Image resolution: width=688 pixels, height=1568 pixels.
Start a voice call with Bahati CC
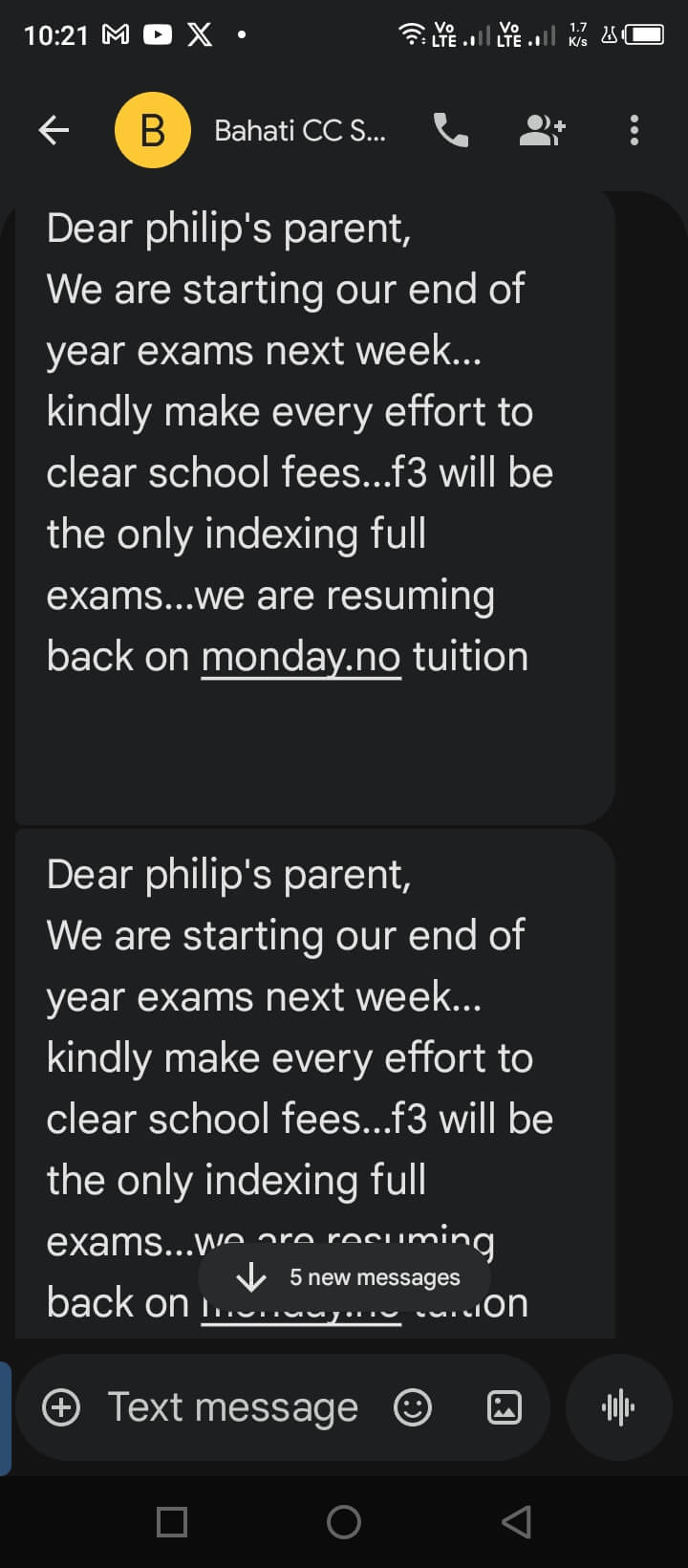coord(450,130)
